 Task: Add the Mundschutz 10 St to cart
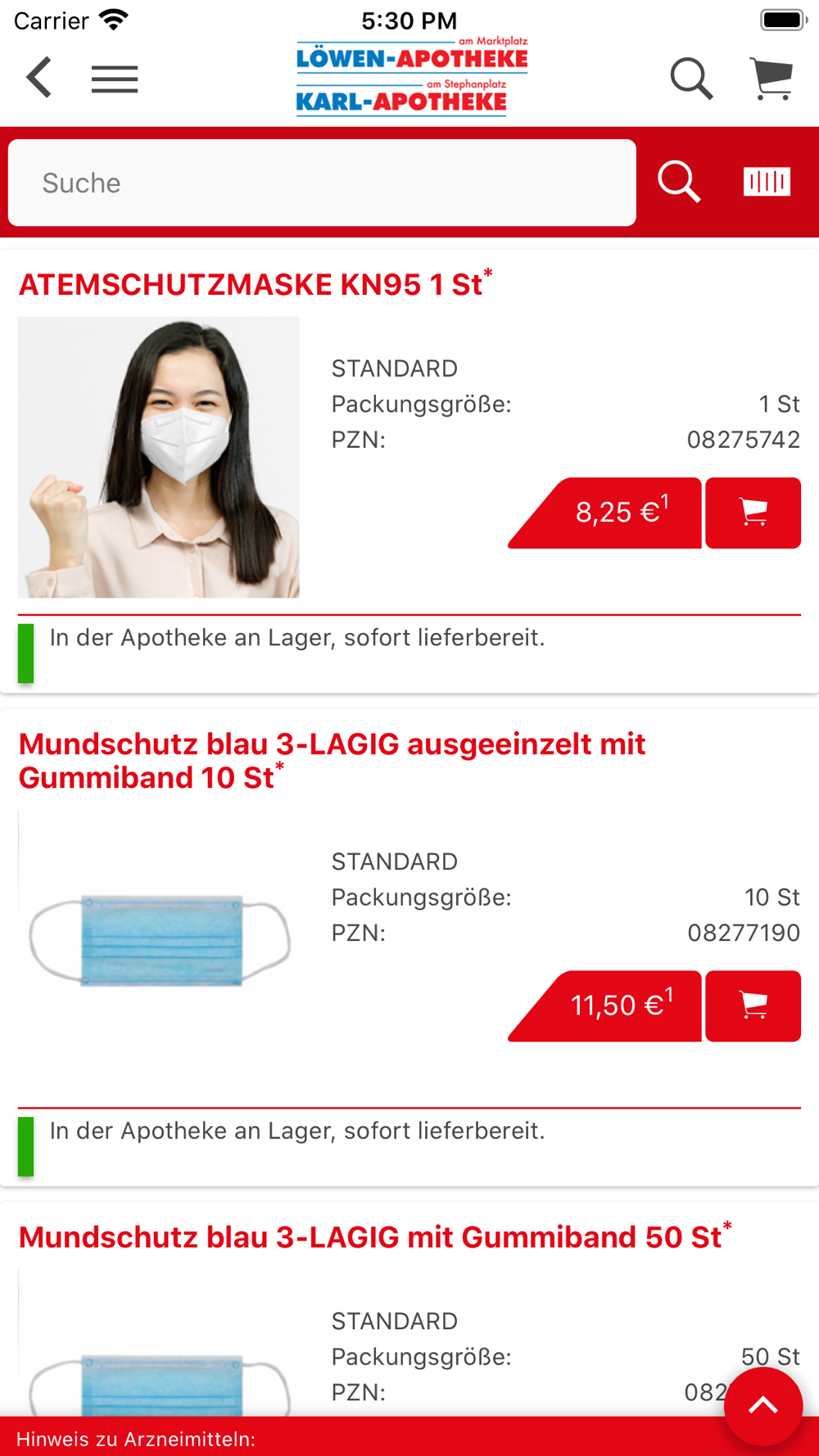pos(753,1006)
